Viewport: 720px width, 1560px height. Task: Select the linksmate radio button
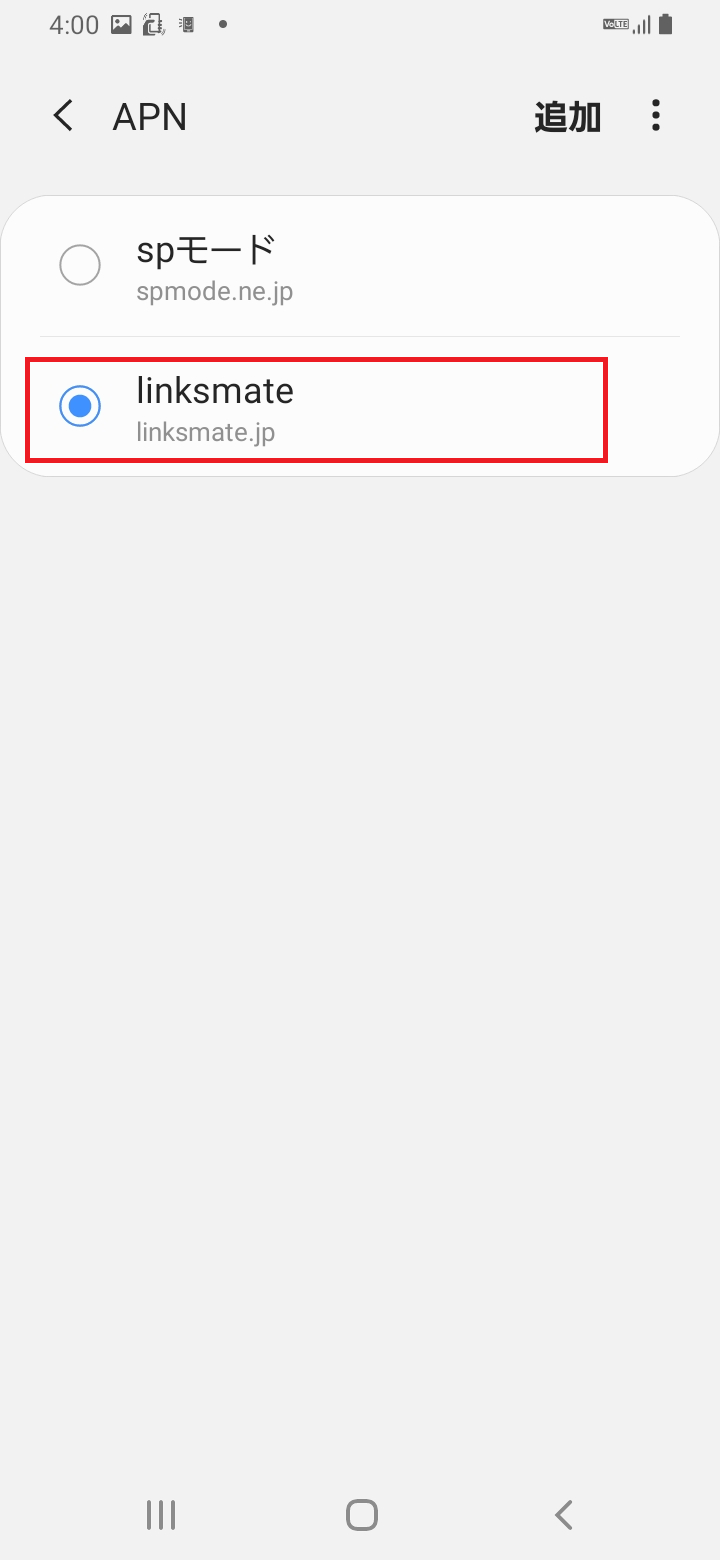click(x=80, y=407)
